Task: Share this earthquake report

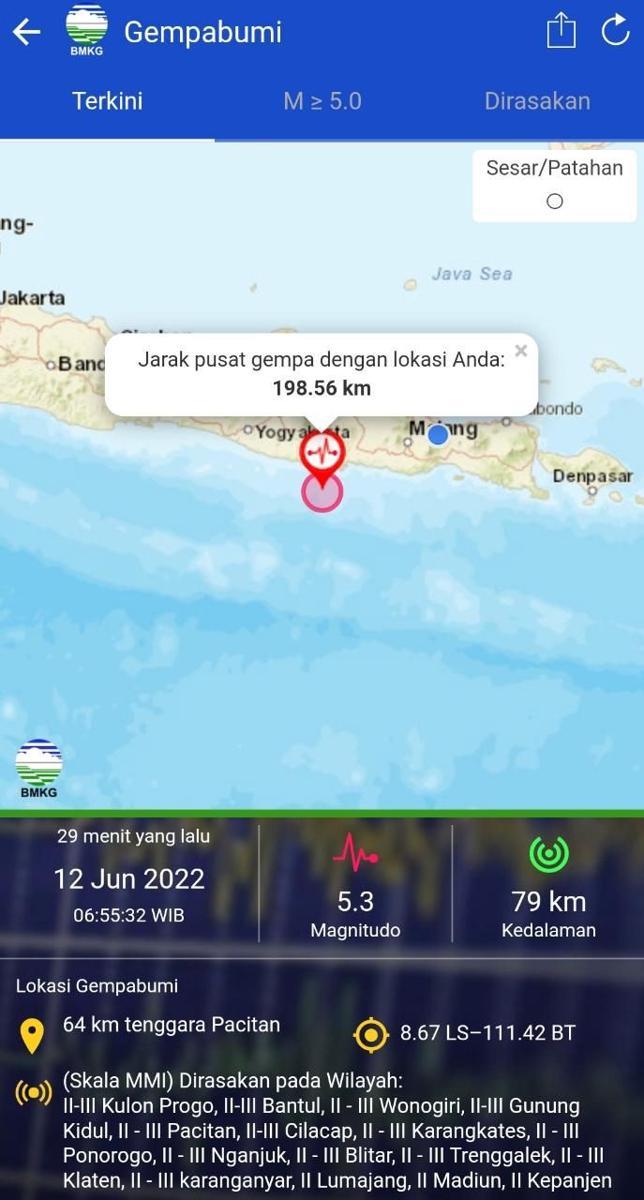Action: pos(561,31)
